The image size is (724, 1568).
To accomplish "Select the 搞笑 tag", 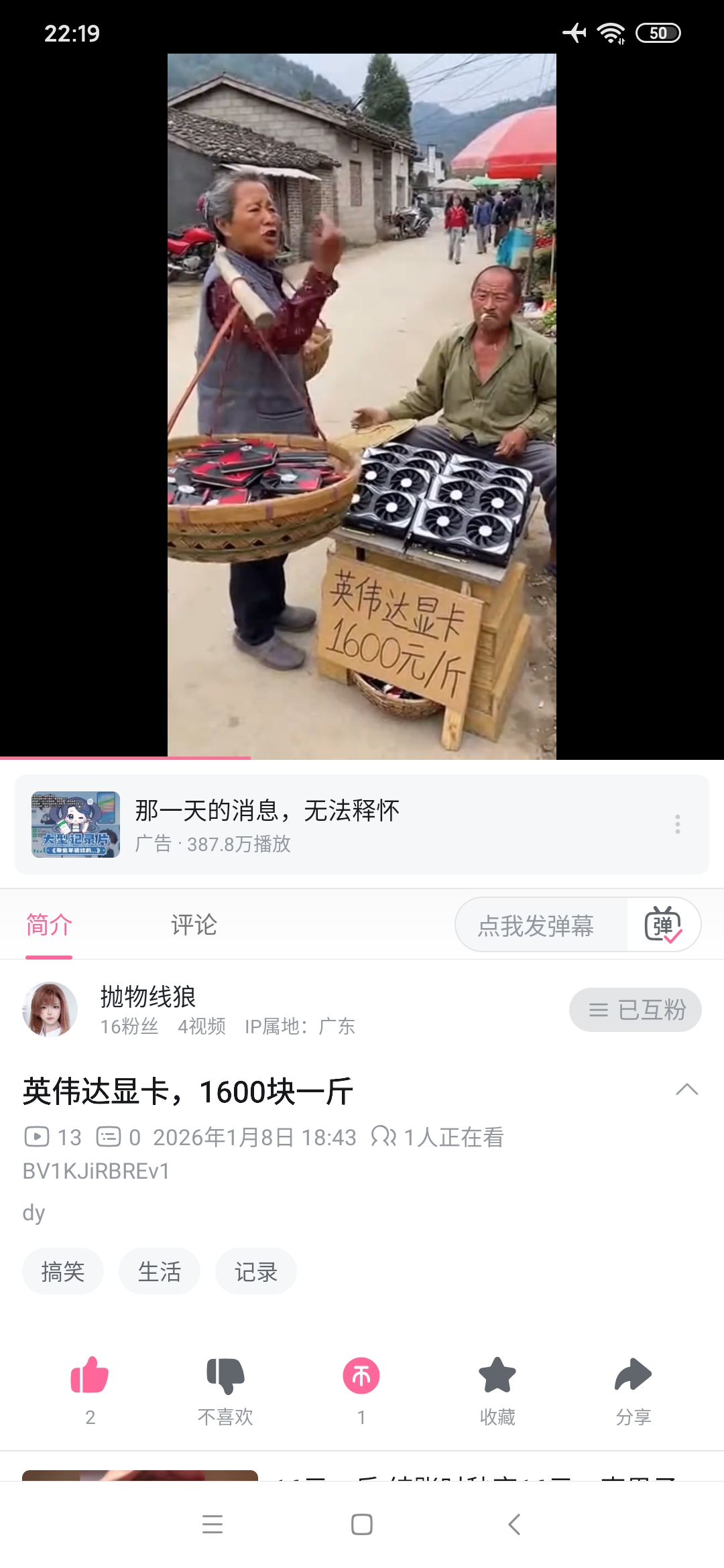I will 62,1271.
